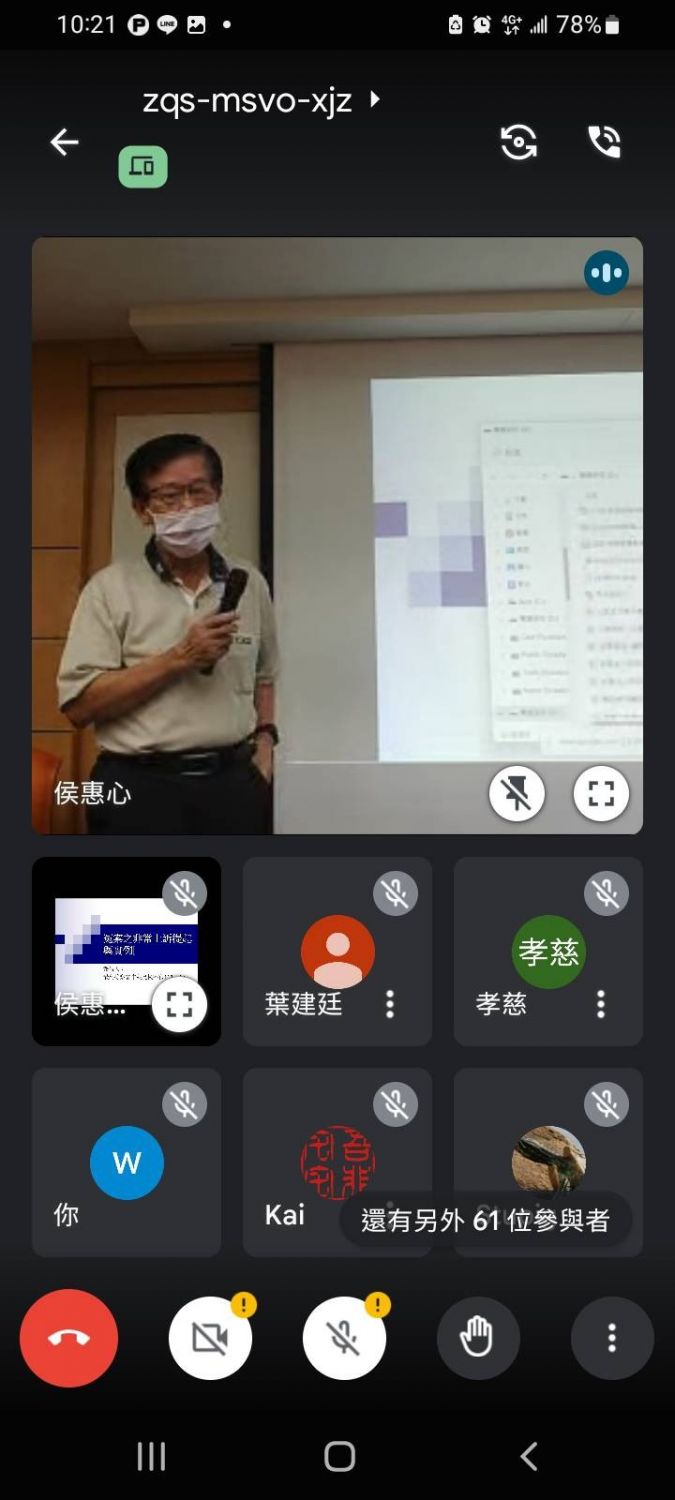The width and height of the screenshot is (675, 1500).
Task: Go back using the top-left arrow
Action: (64, 142)
